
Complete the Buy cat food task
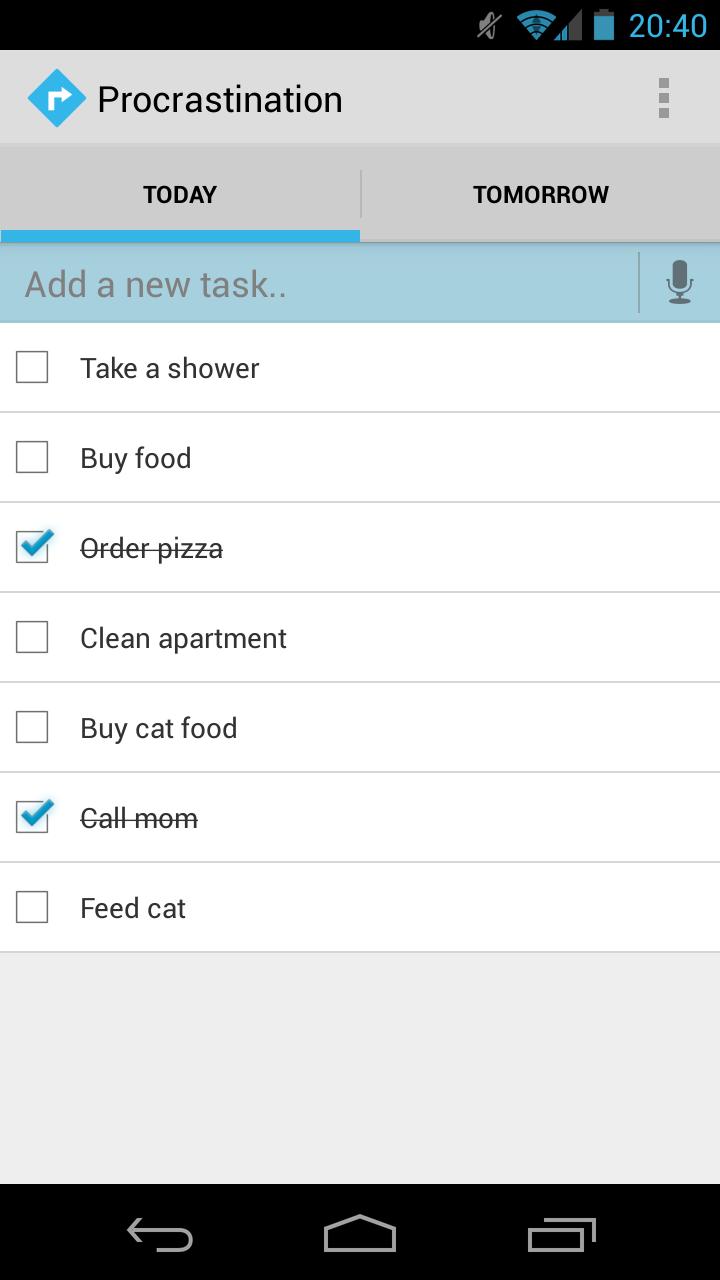(32, 728)
